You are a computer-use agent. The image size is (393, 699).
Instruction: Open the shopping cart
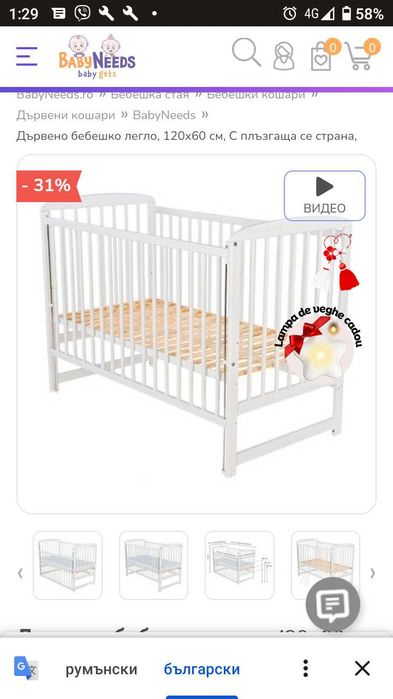pyautogui.click(x=362, y=55)
